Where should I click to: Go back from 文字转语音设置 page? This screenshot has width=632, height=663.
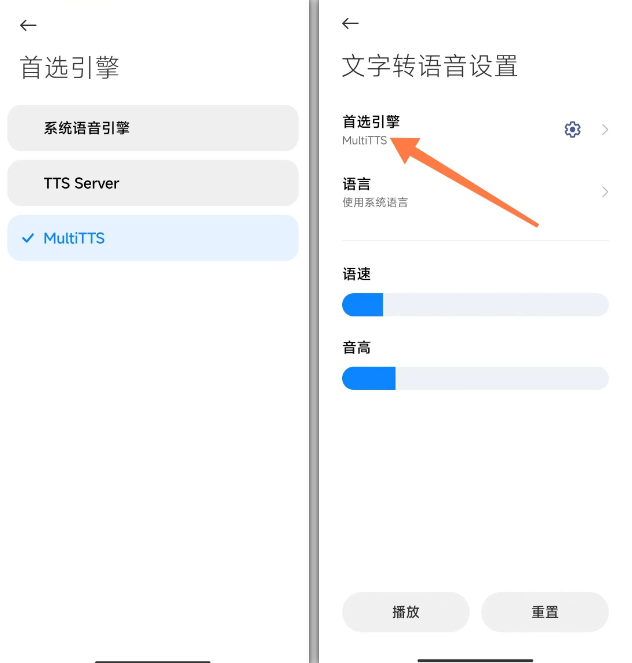pyautogui.click(x=349, y=23)
